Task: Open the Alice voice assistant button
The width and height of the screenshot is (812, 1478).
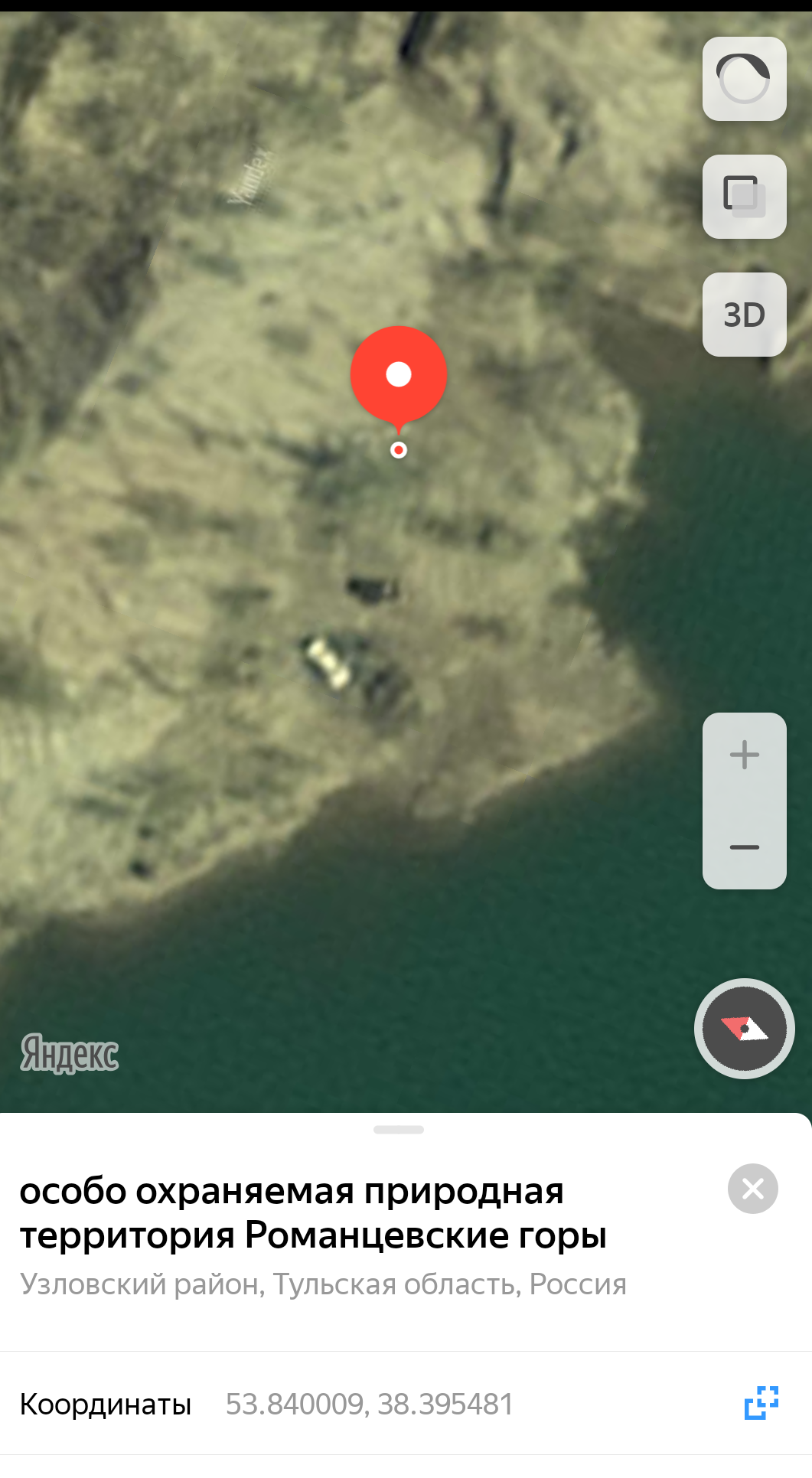Action: click(744, 79)
